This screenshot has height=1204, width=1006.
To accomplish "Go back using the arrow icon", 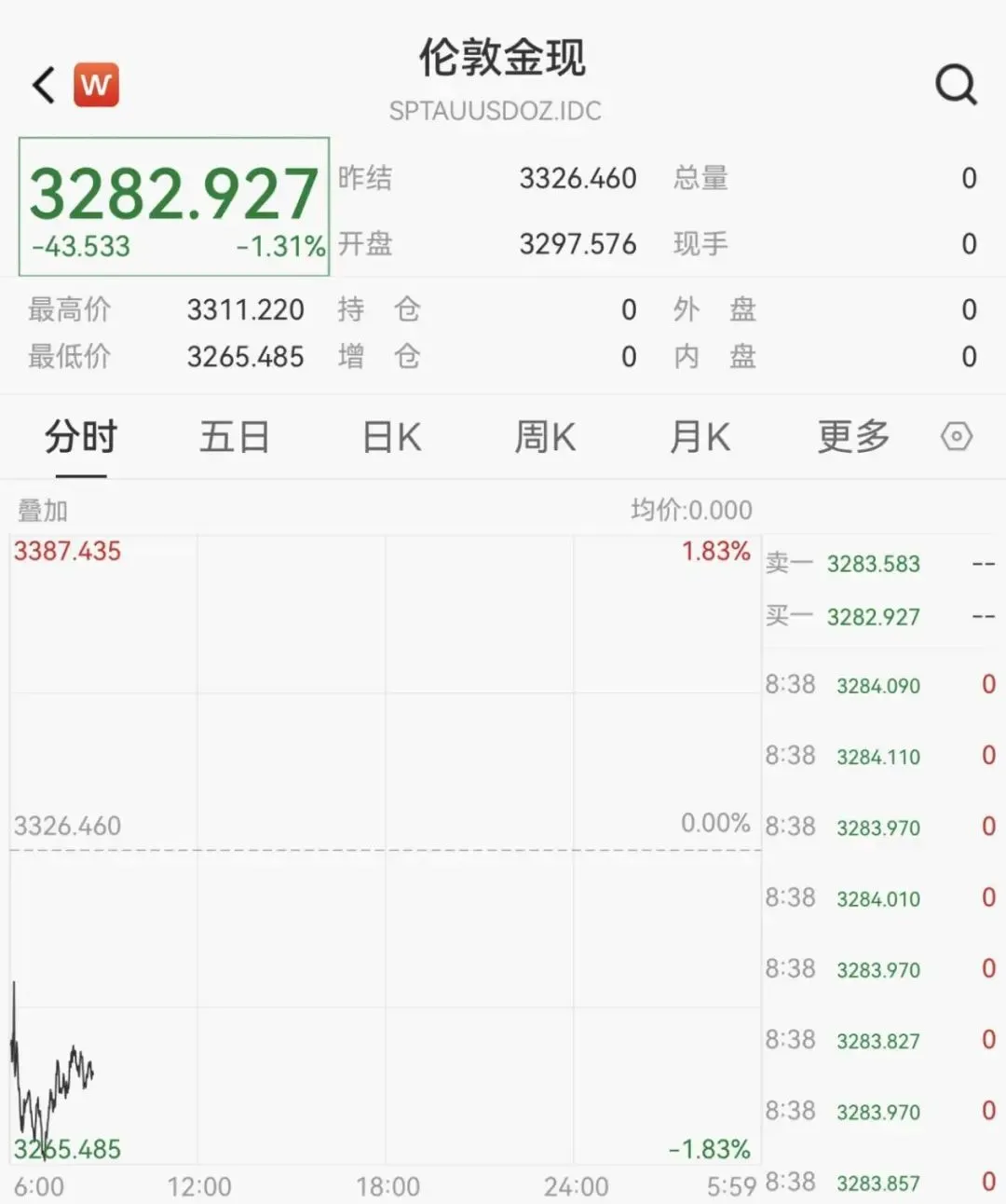I will tap(44, 85).
